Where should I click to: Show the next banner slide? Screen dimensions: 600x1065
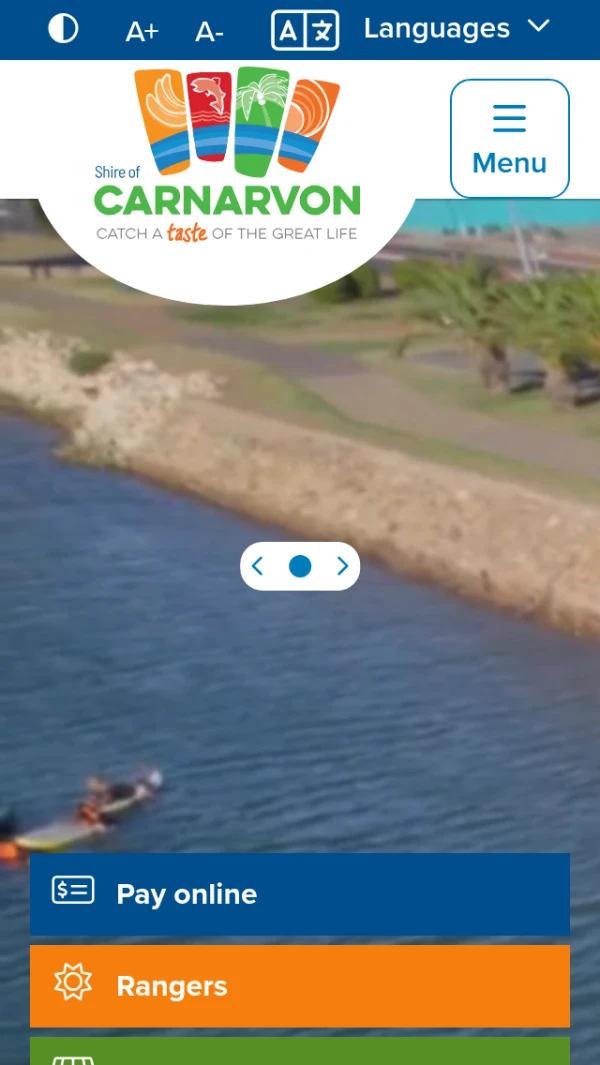click(342, 567)
